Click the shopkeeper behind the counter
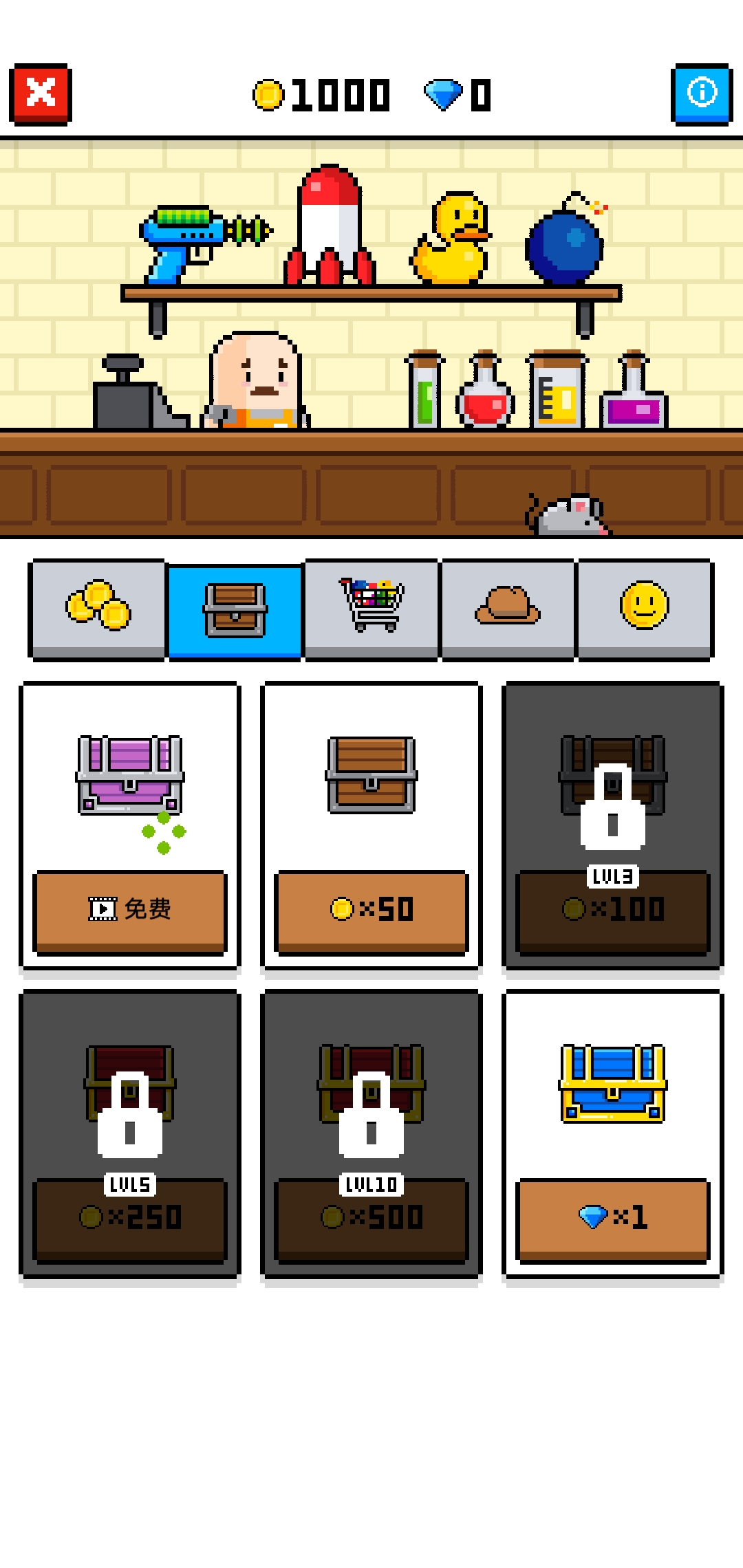 click(x=255, y=382)
